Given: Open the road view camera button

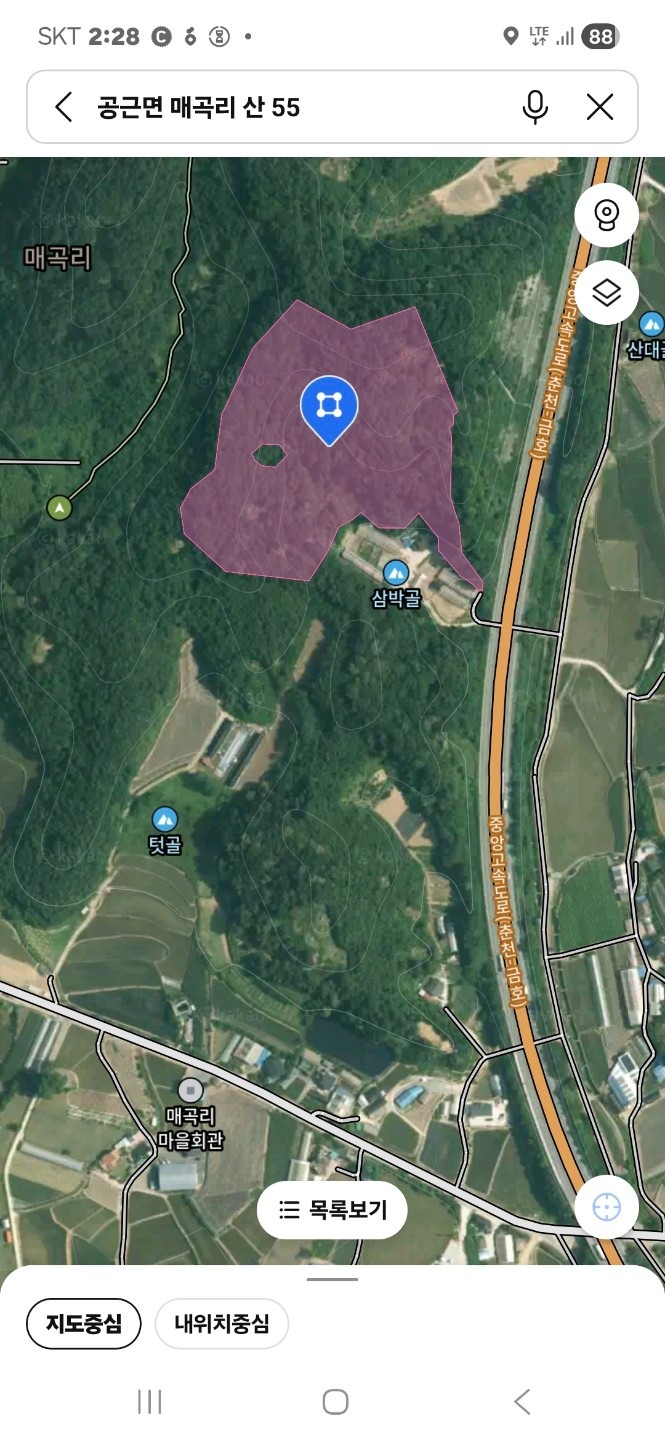Looking at the screenshot, I should pyautogui.click(x=607, y=215).
